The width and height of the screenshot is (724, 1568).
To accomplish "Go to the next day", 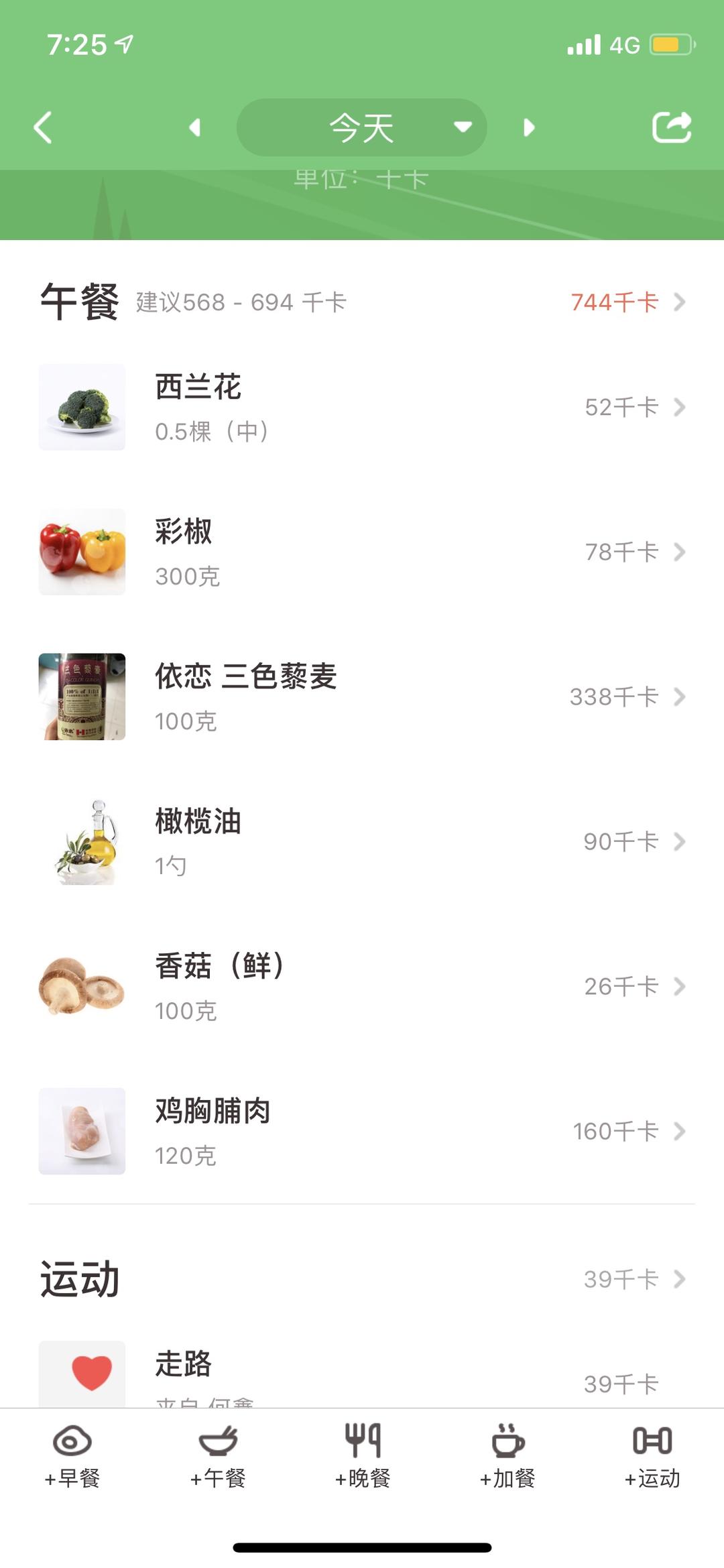I will click(x=529, y=127).
